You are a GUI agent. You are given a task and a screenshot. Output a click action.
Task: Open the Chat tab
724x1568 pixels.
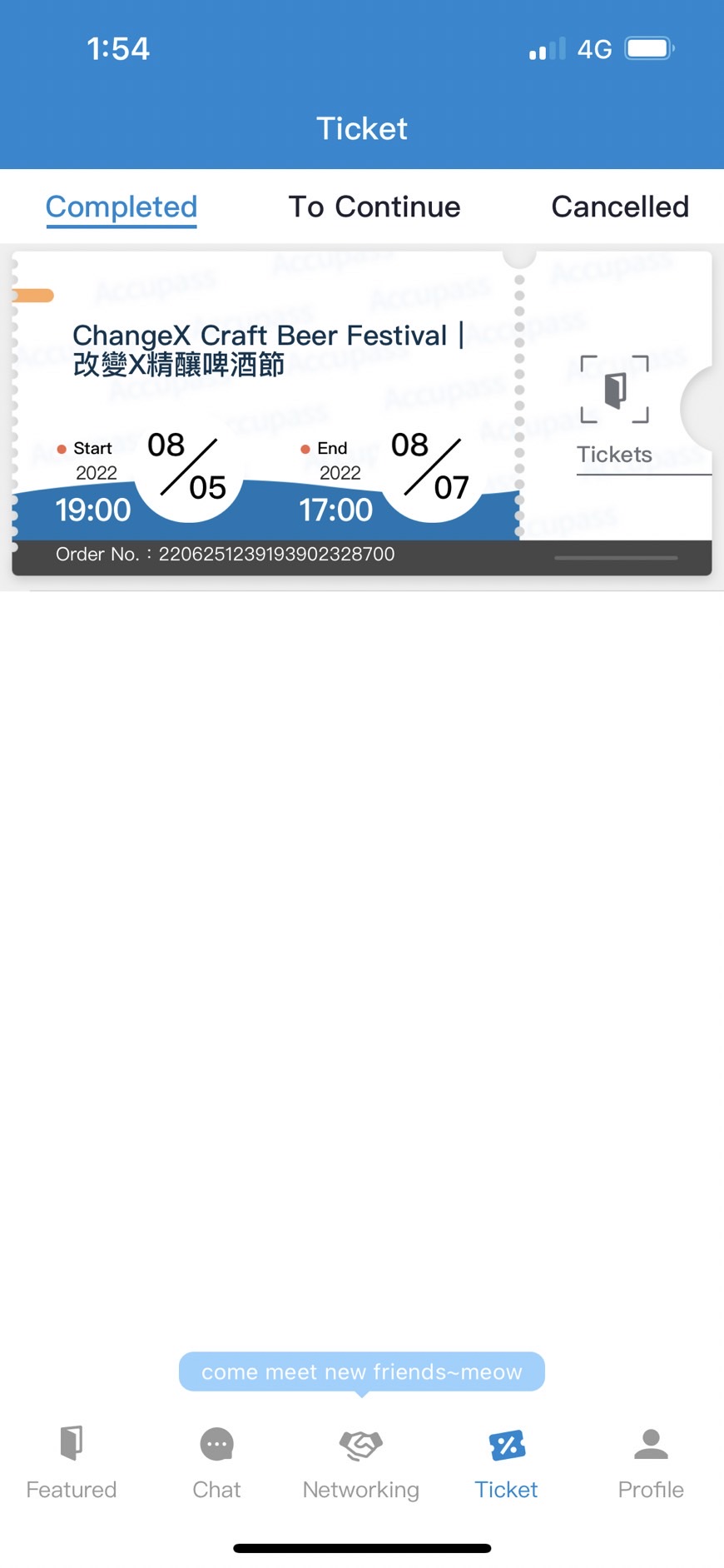(216, 1462)
